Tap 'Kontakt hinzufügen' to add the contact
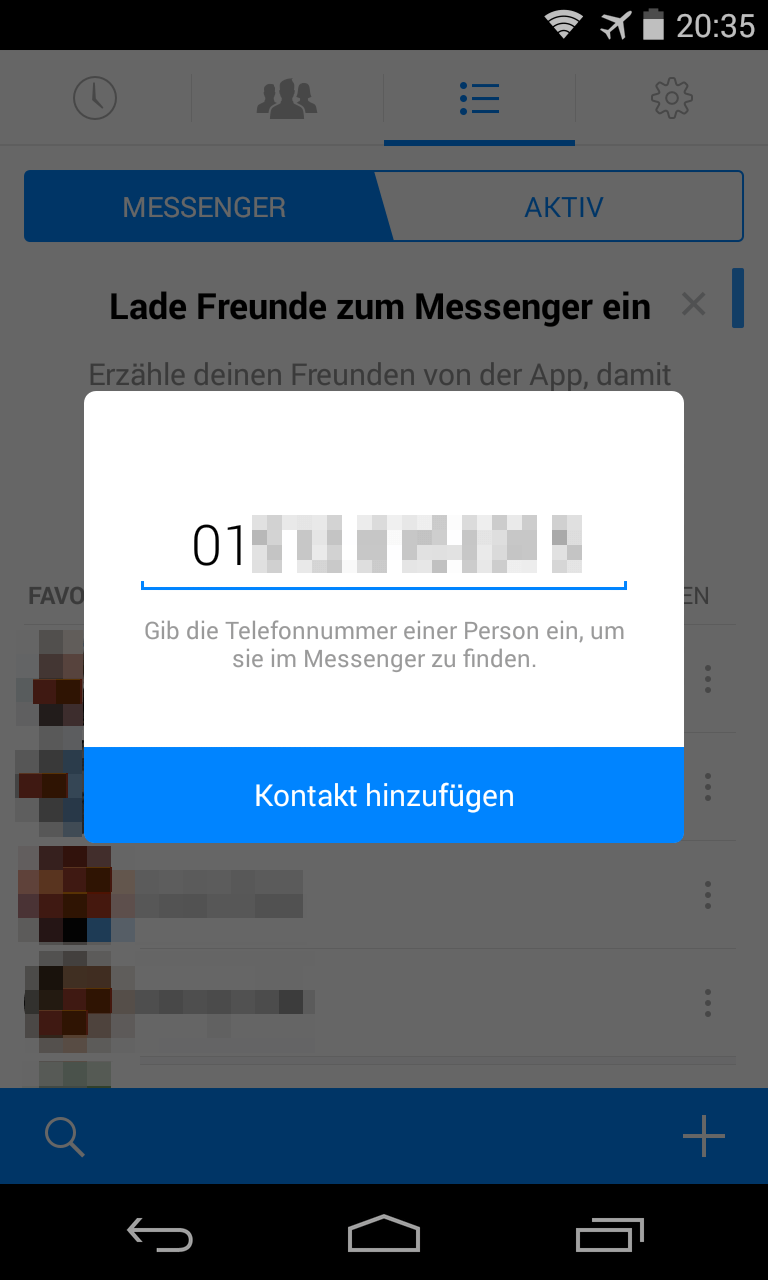768x1280 pixels. coord(384,796)
